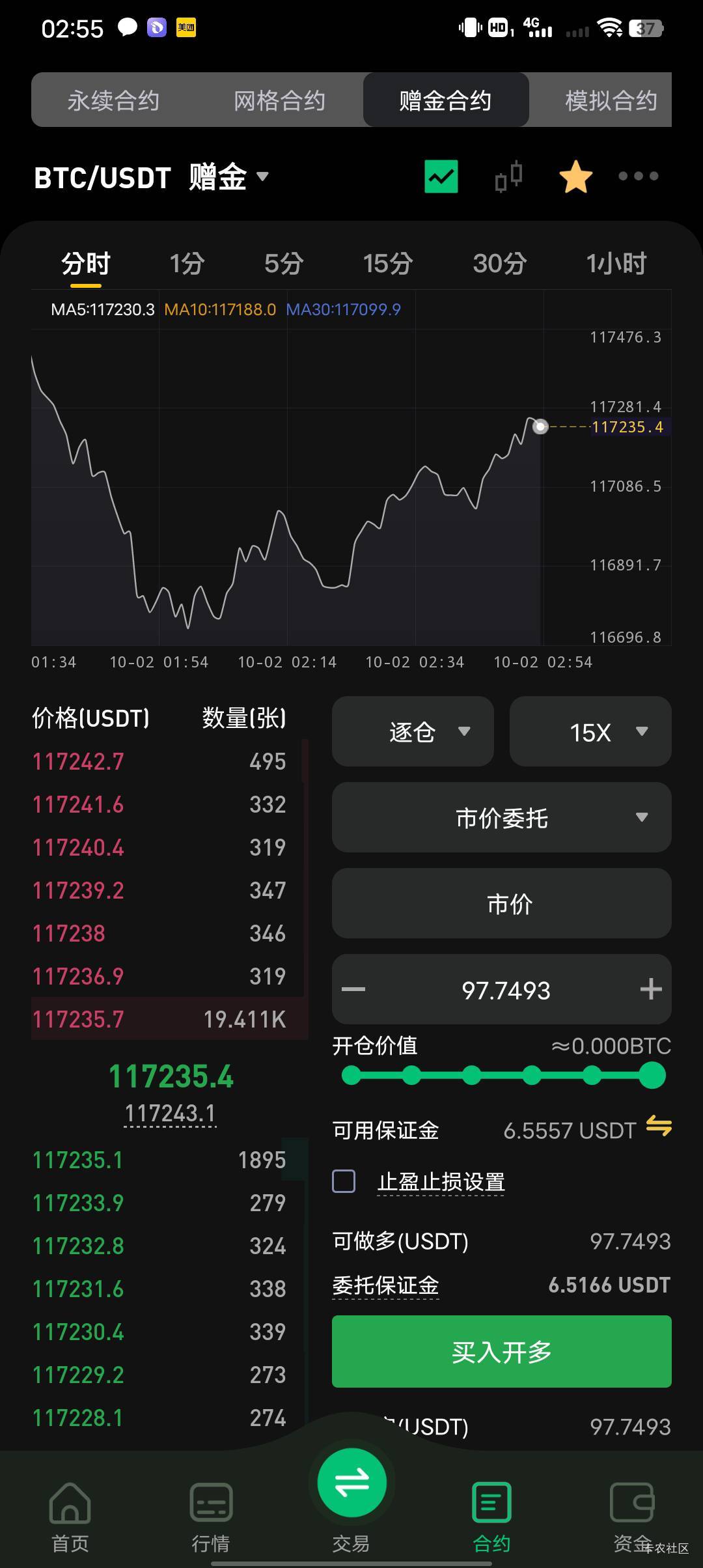
Task: Select the 15分 chart interval
Action: point(387,264)
